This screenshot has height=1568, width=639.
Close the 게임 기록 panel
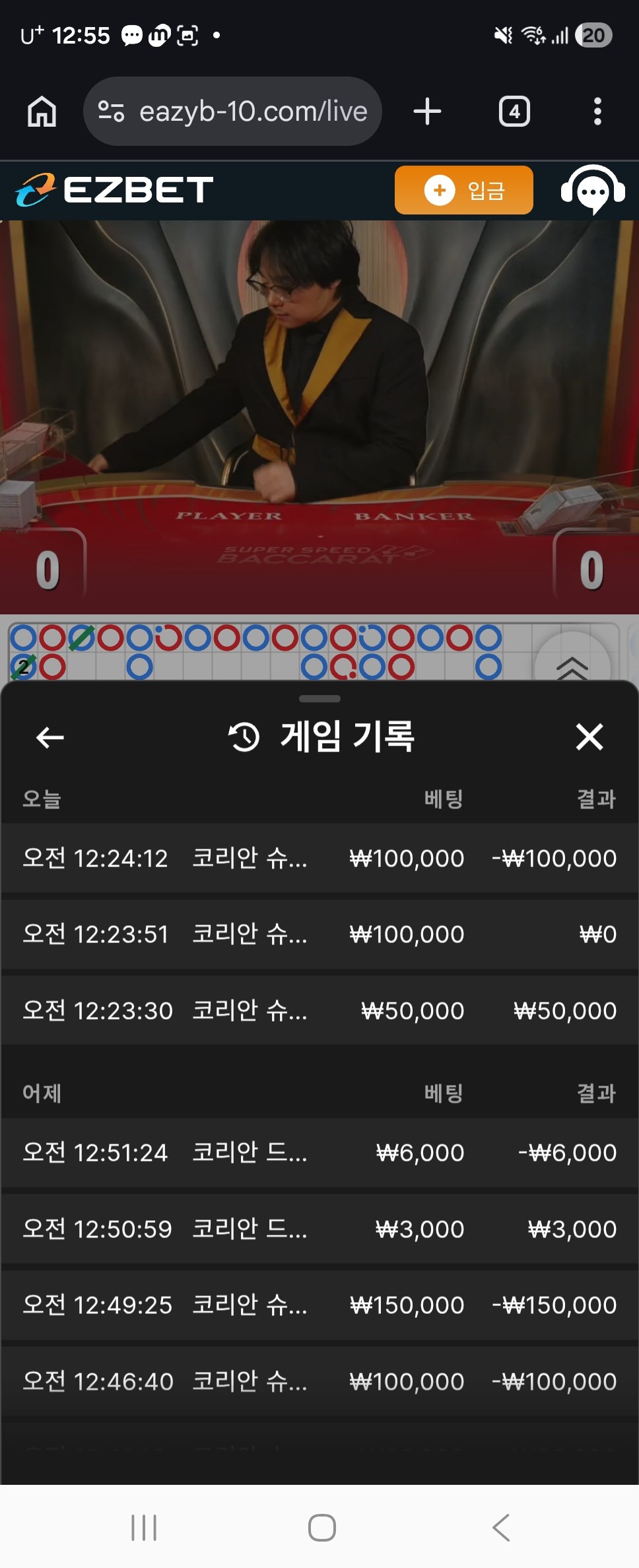[589, 737]
